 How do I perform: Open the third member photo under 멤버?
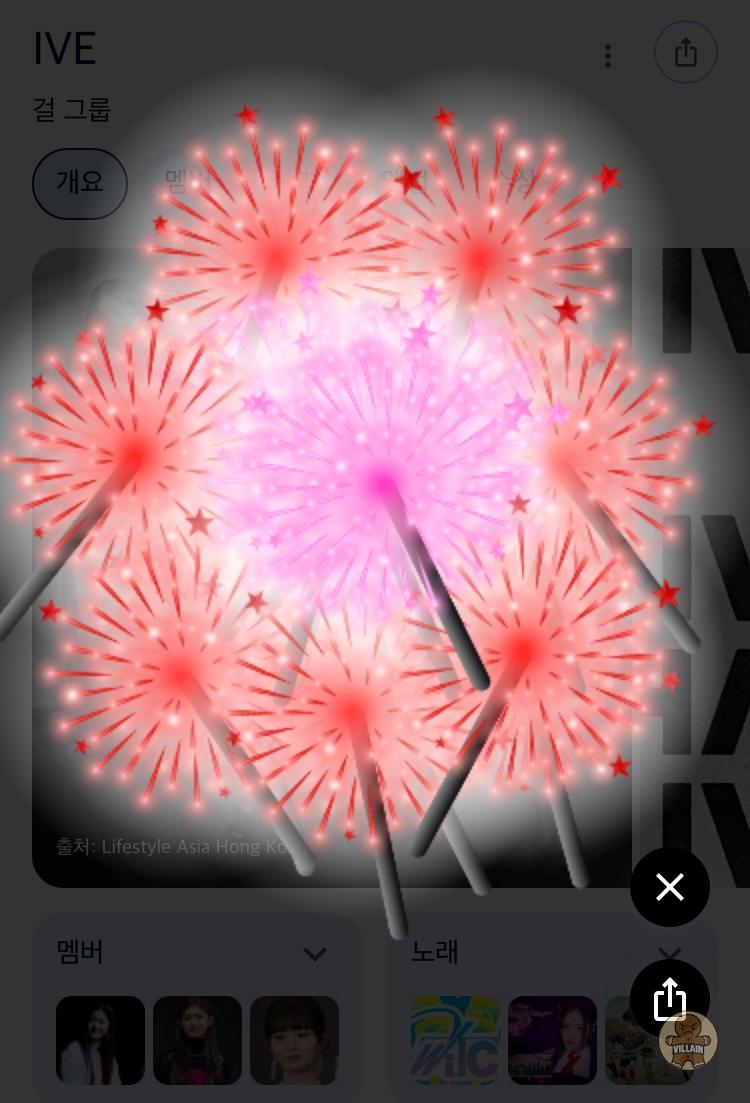(x=294, y=1040)
